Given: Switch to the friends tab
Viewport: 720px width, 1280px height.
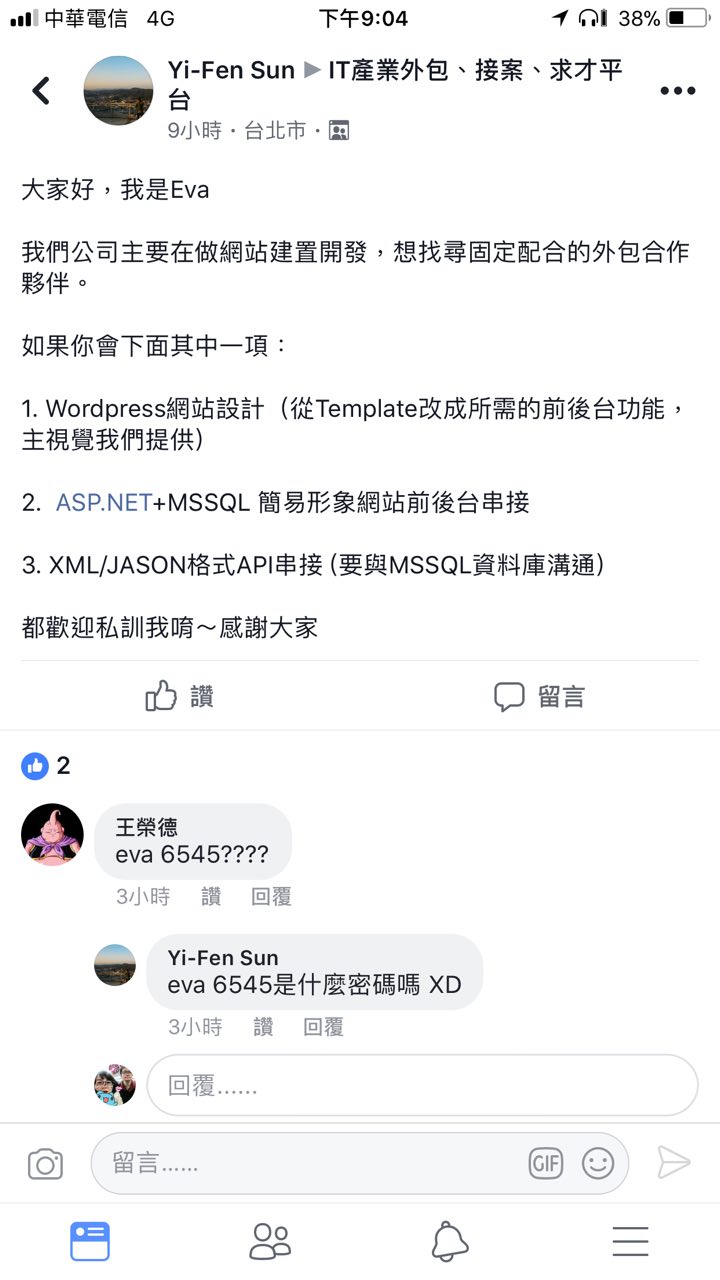Looking at the screenshot, I should pyautogui.click(x=270, y=1241).
